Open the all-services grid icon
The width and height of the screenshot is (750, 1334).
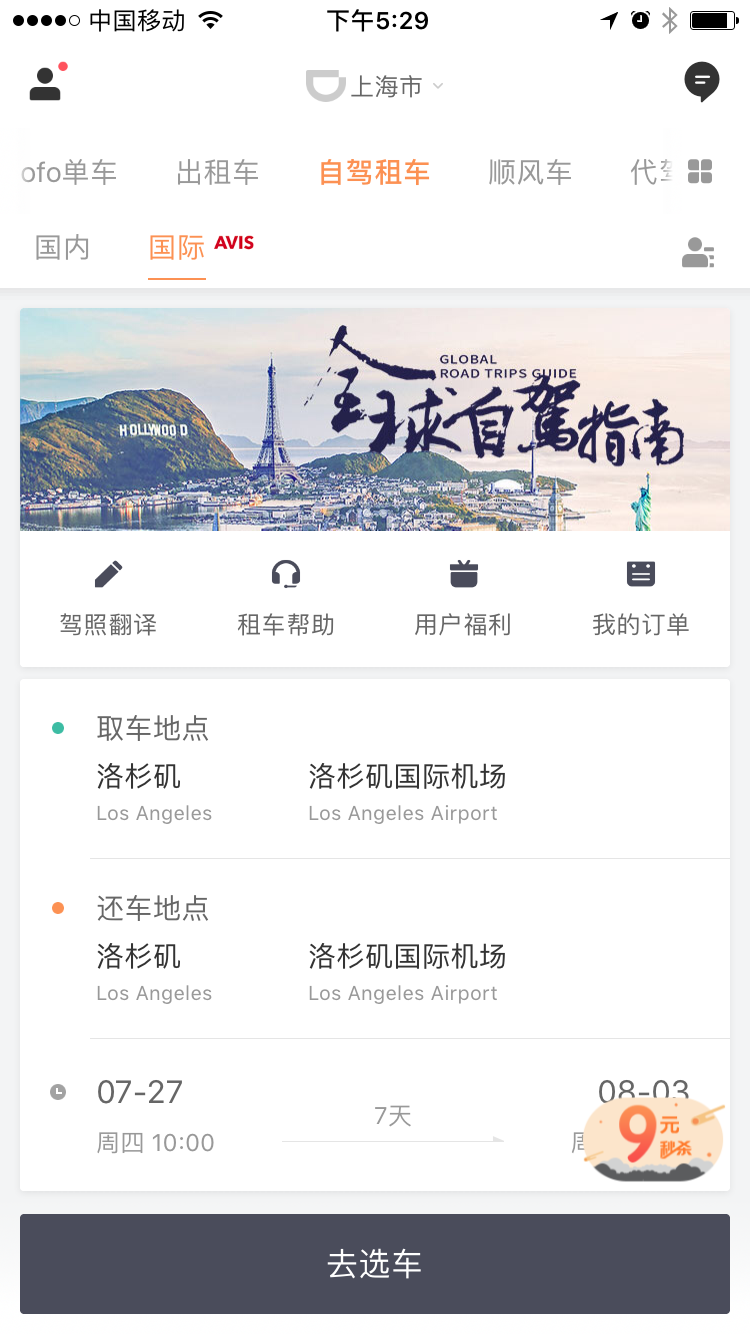click(700, 172)
